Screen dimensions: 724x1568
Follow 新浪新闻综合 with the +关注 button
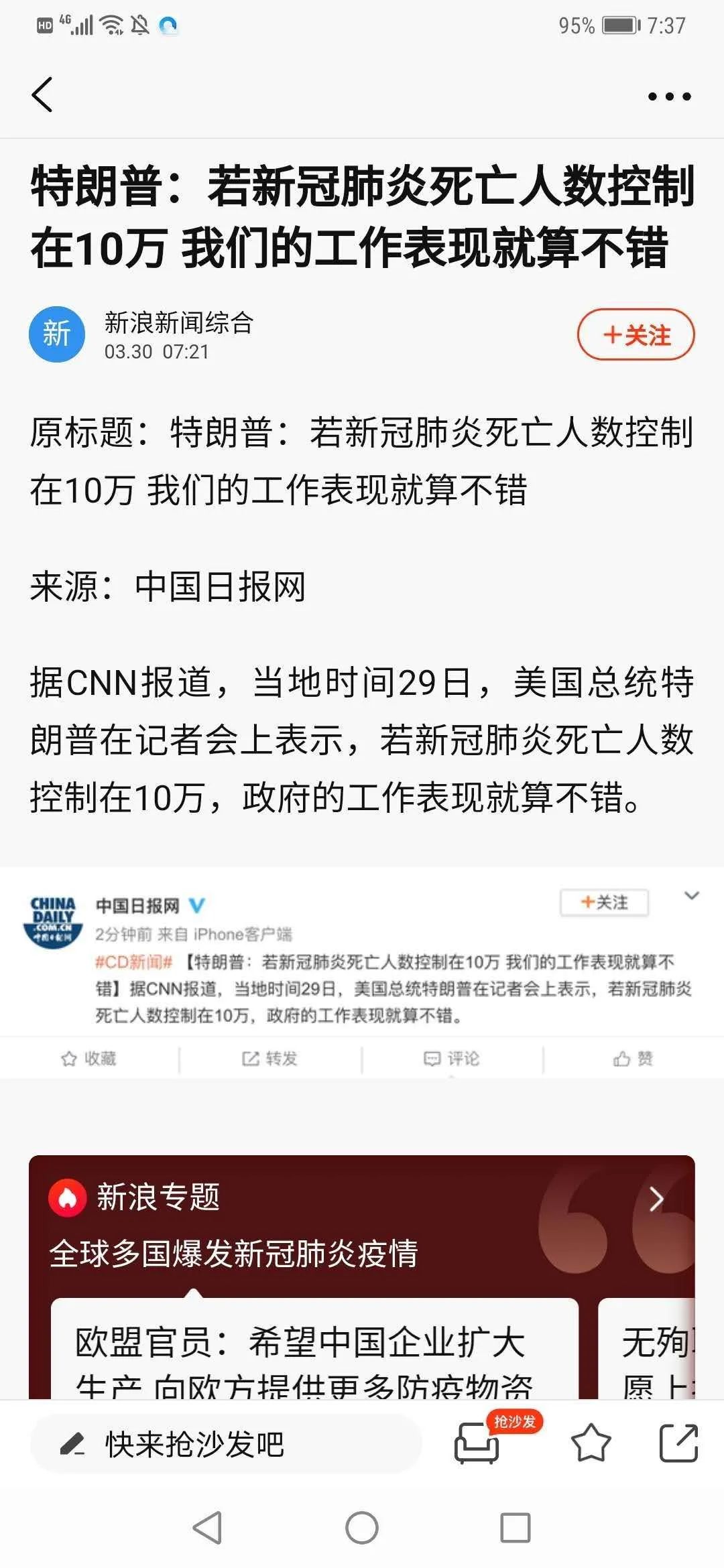click(635, 335)
